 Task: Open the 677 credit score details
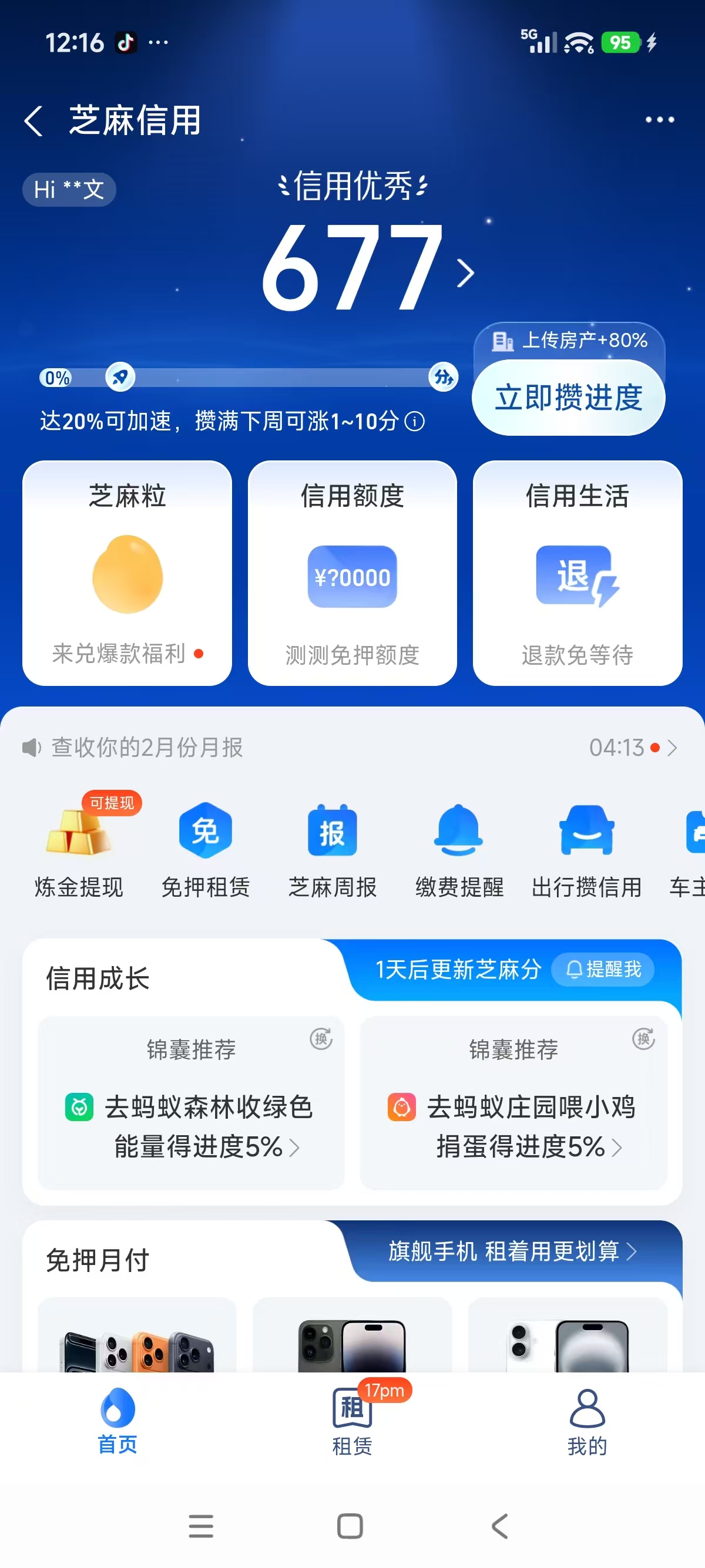pyautogui.click(x=365, y=268)
